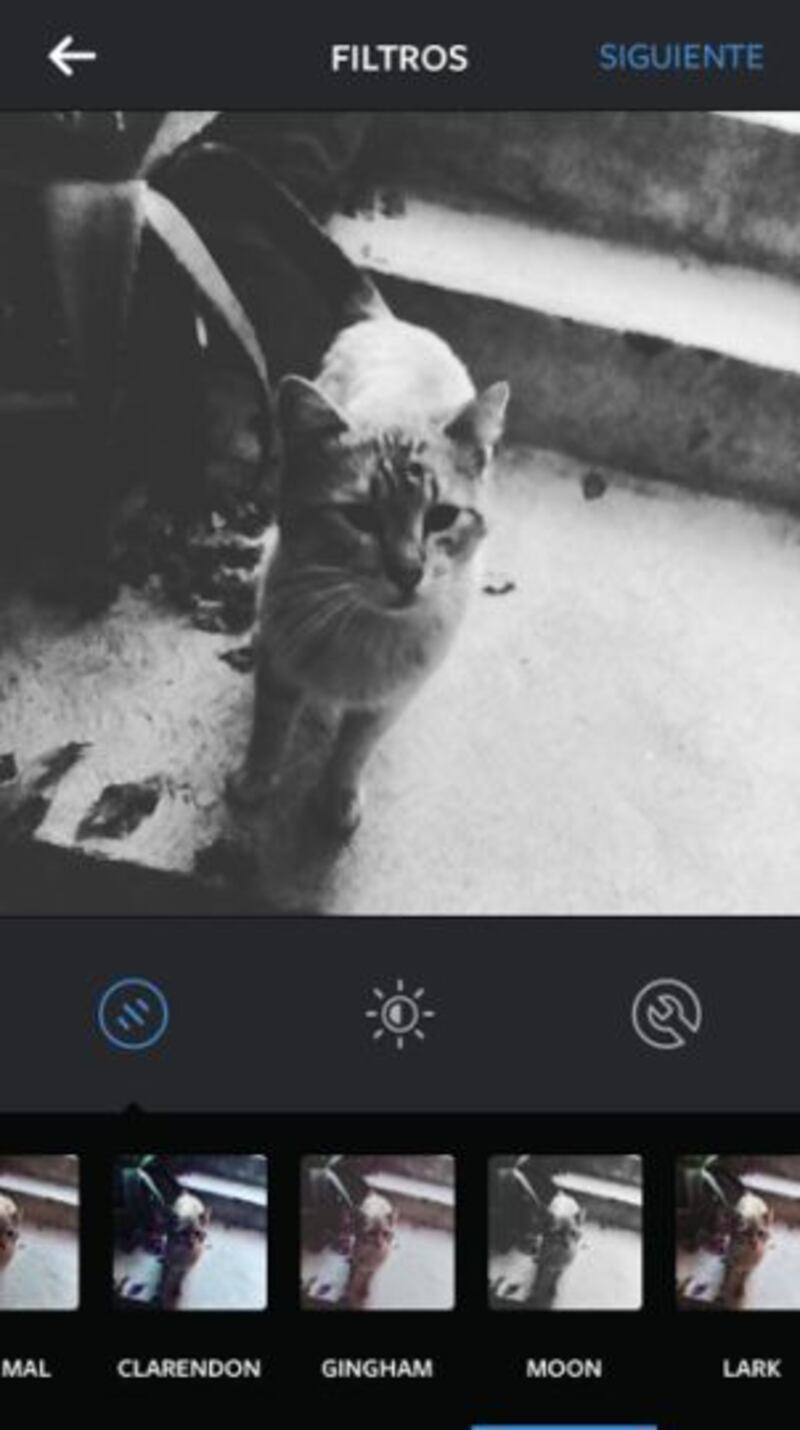800x1430 pixels.
Task: Open the wrench edit tools
Action: (x=666, y=1014)
